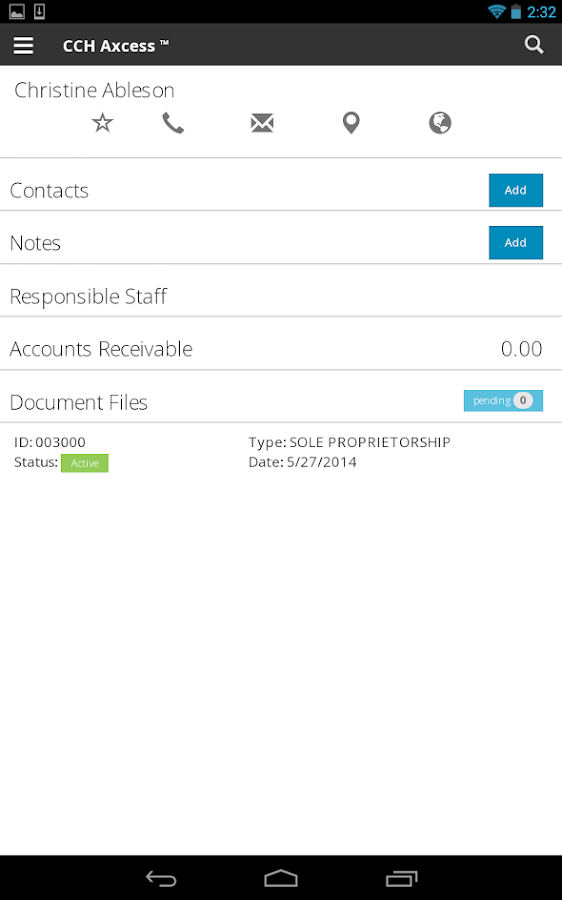This screenshot has height=900, width=562.
Task: Open the location pin icon
Action: 351,123
